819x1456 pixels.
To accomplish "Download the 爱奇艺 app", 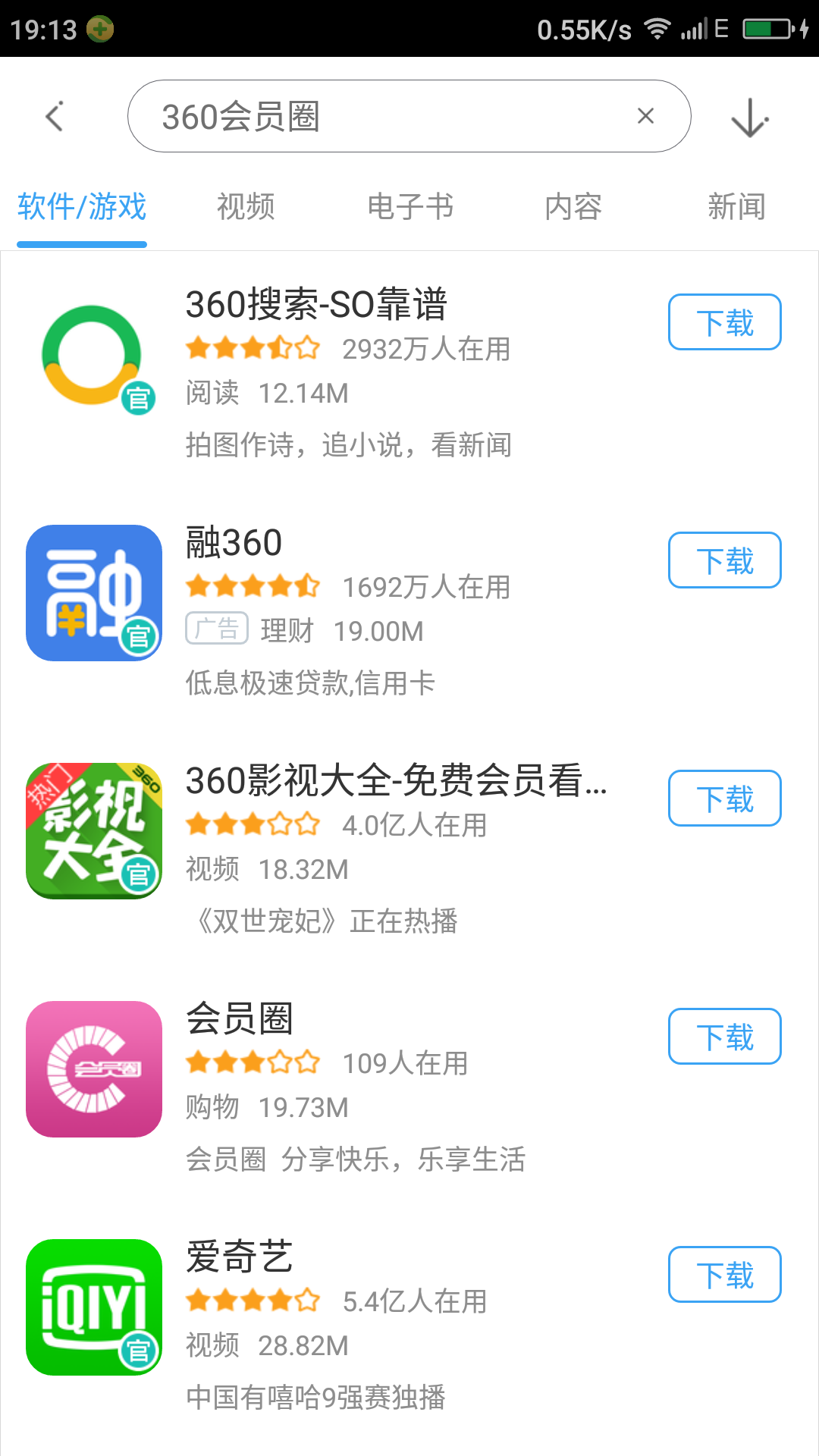I will coord(725,1275).
